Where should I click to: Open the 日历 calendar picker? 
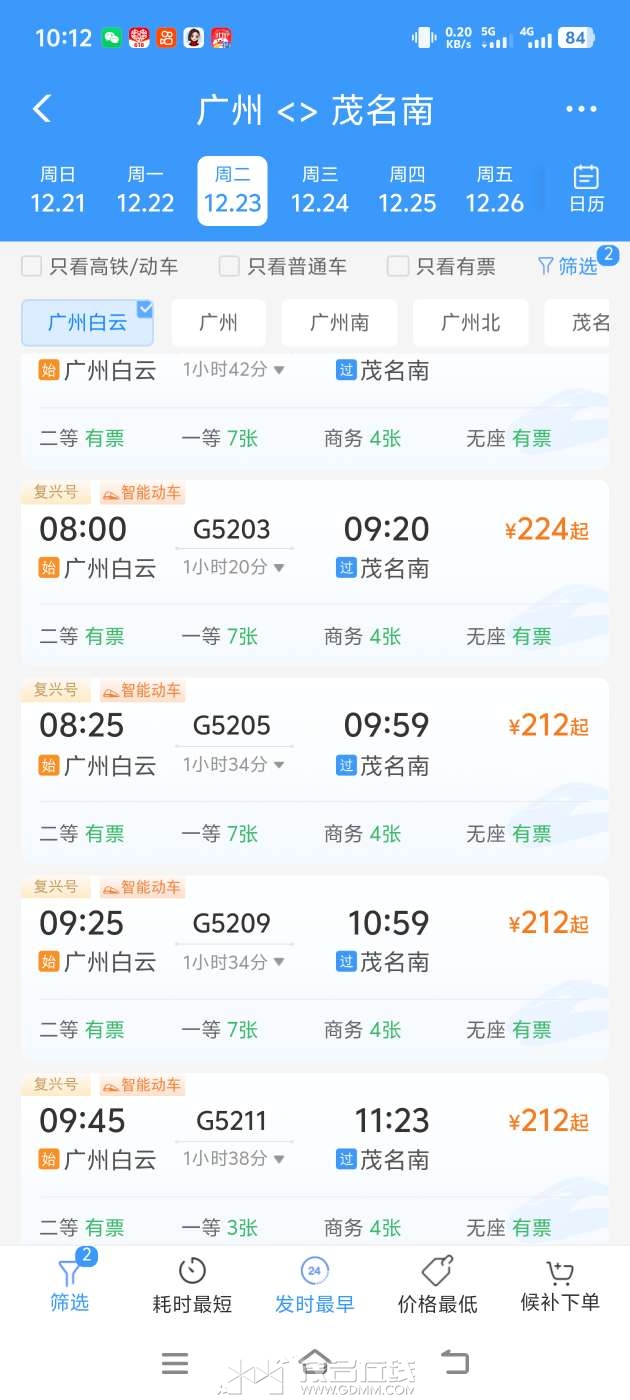[586, 189]
